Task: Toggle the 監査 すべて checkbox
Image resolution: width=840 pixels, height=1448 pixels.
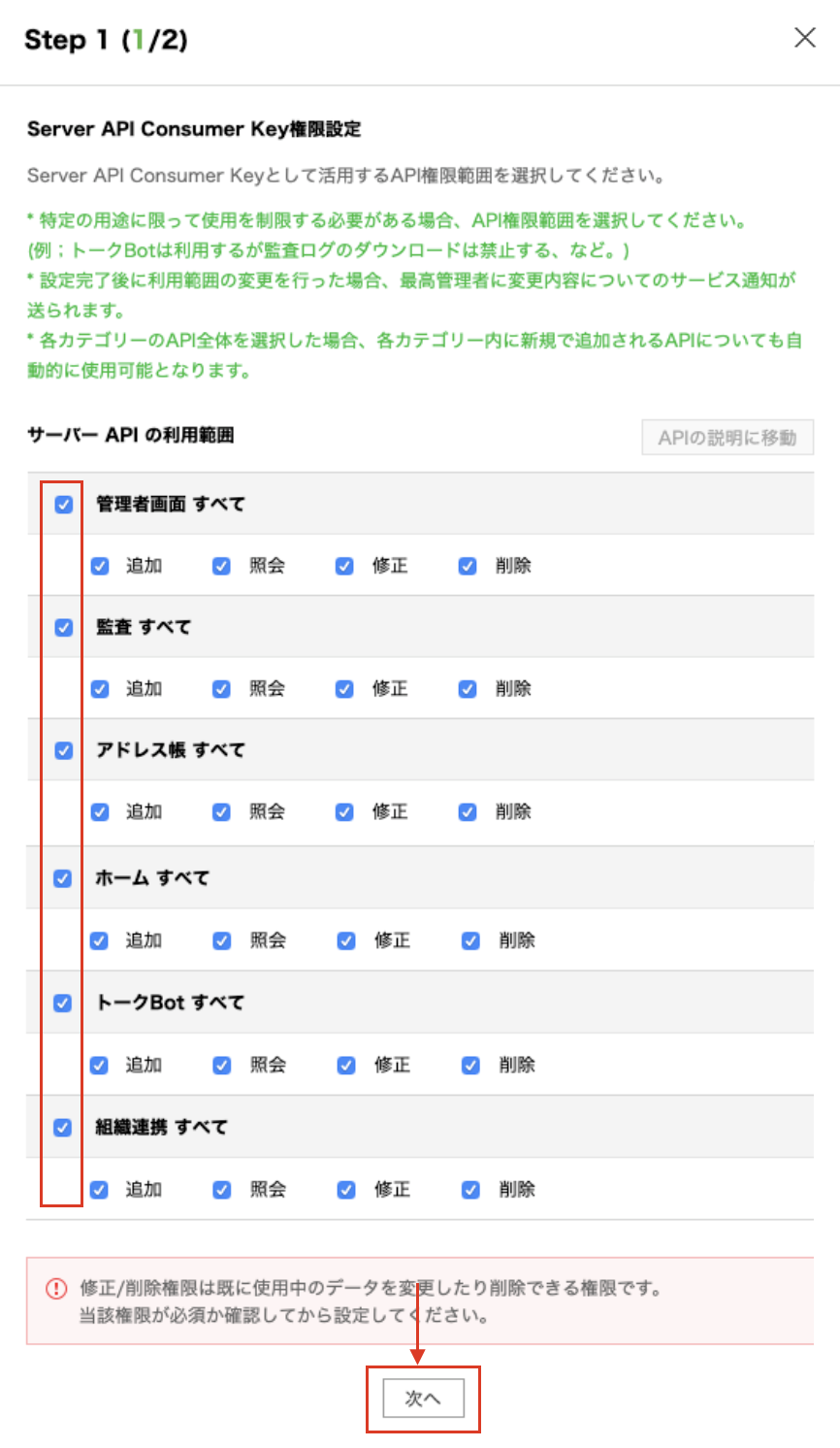Action: [x=64, y=628]
